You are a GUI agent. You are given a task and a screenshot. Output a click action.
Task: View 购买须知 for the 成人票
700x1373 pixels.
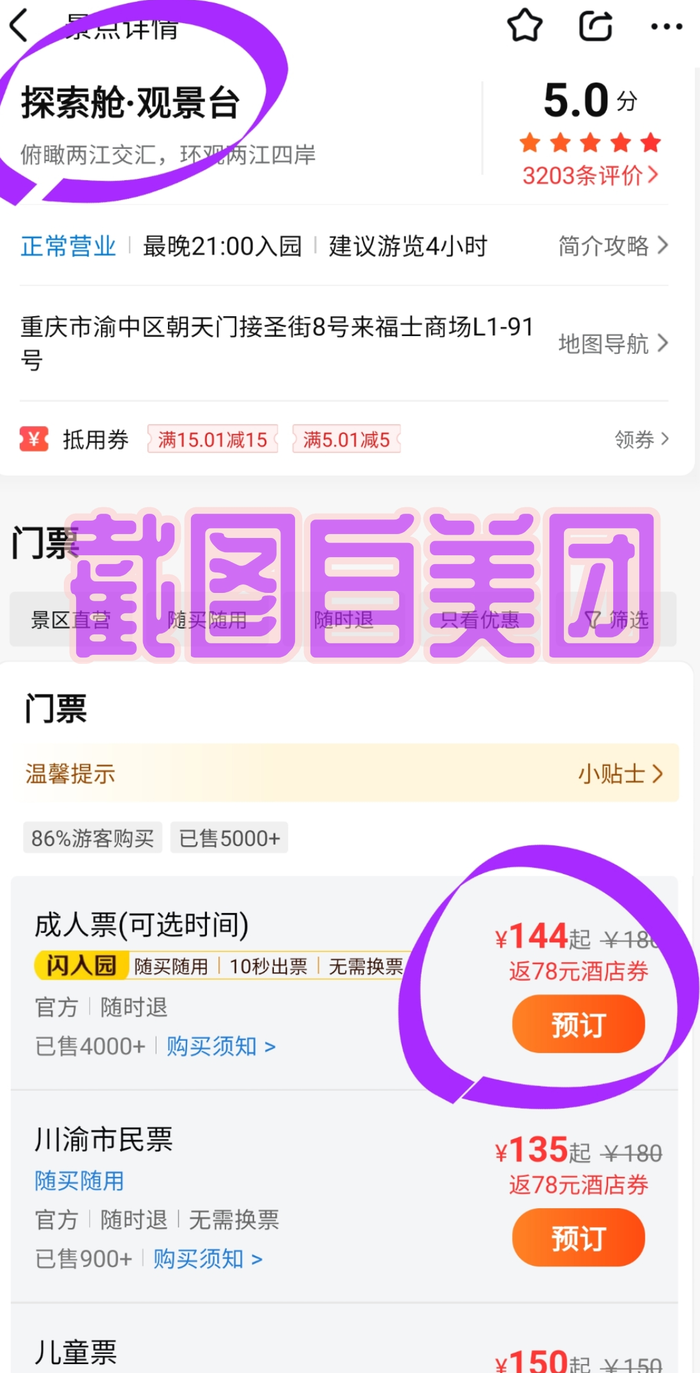(220, 1047)
